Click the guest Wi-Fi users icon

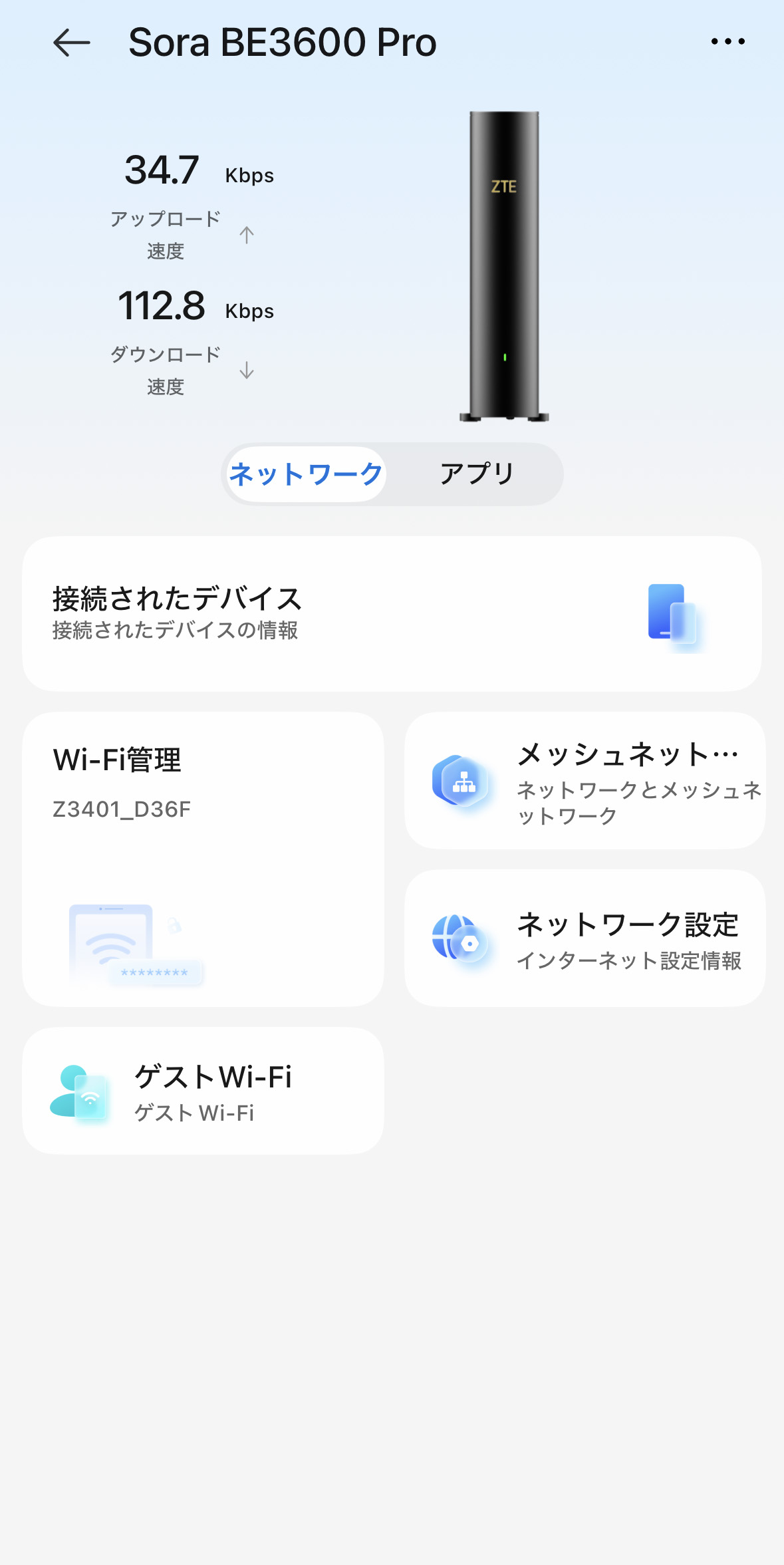81,1091
